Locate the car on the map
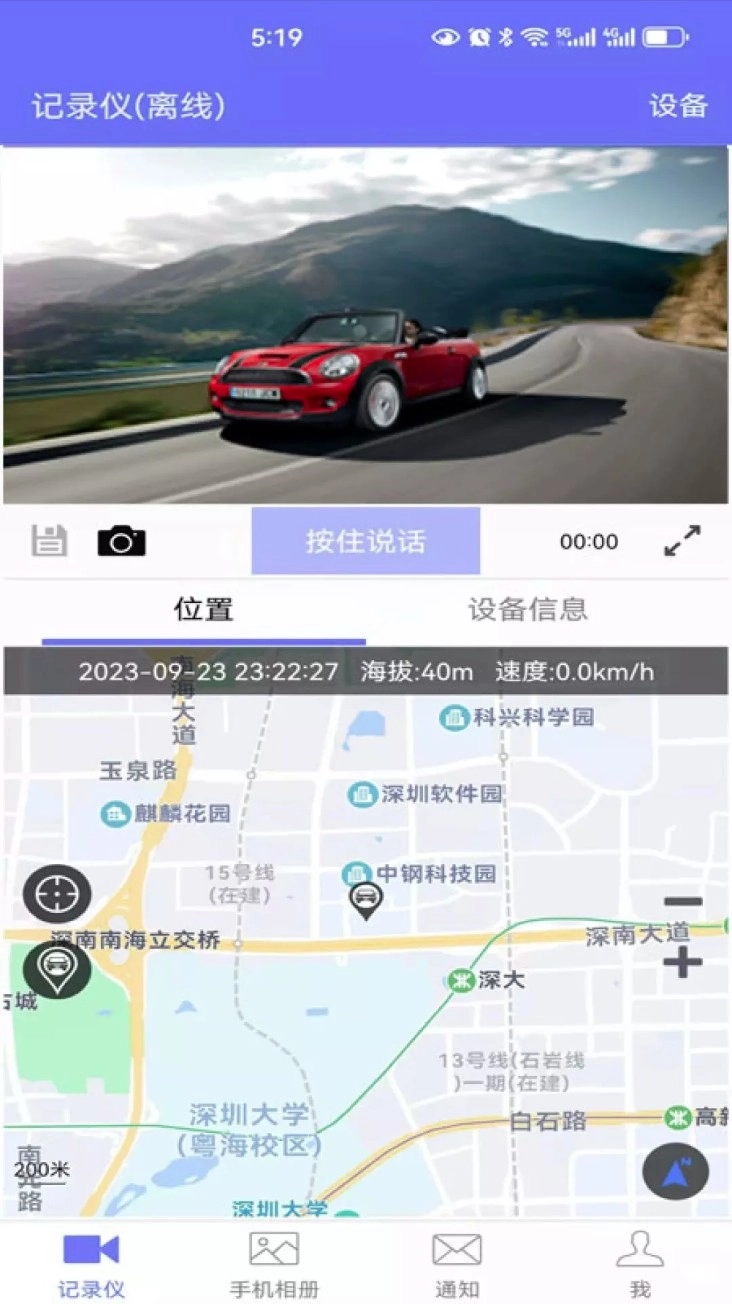Image resolution: width=732 pixels, height=1304 pixels. click(57, 969)
